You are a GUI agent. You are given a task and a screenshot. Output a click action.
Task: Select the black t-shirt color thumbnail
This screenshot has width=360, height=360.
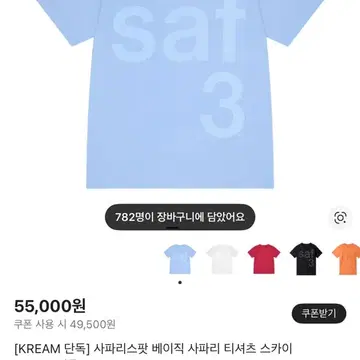pos(306,259)
